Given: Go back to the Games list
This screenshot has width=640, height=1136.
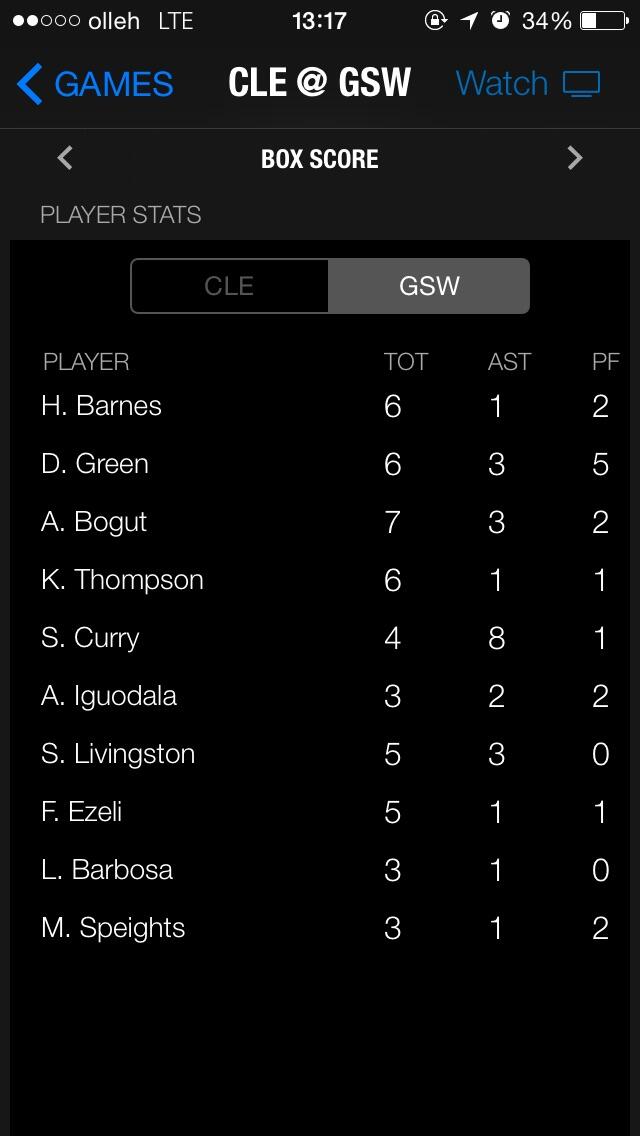Looking at the screenshot, I should point(95,83).
